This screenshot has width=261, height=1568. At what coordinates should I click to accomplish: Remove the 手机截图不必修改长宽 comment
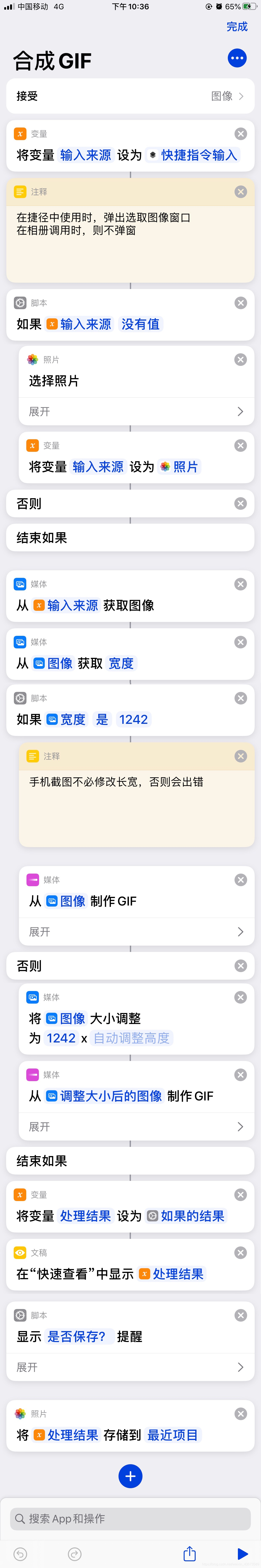click(240, 756)
